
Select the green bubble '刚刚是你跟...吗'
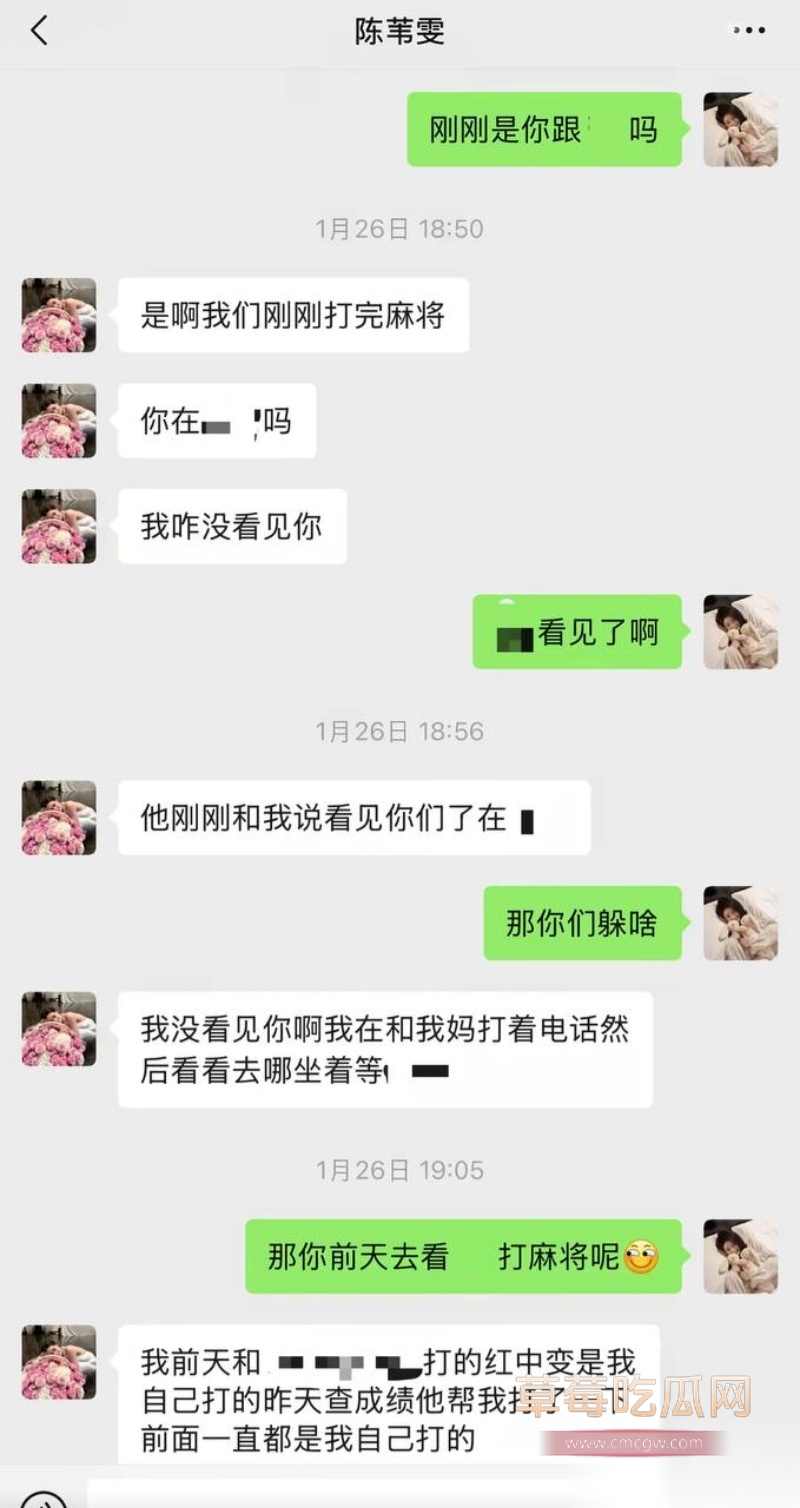click(x=544, y=127)
